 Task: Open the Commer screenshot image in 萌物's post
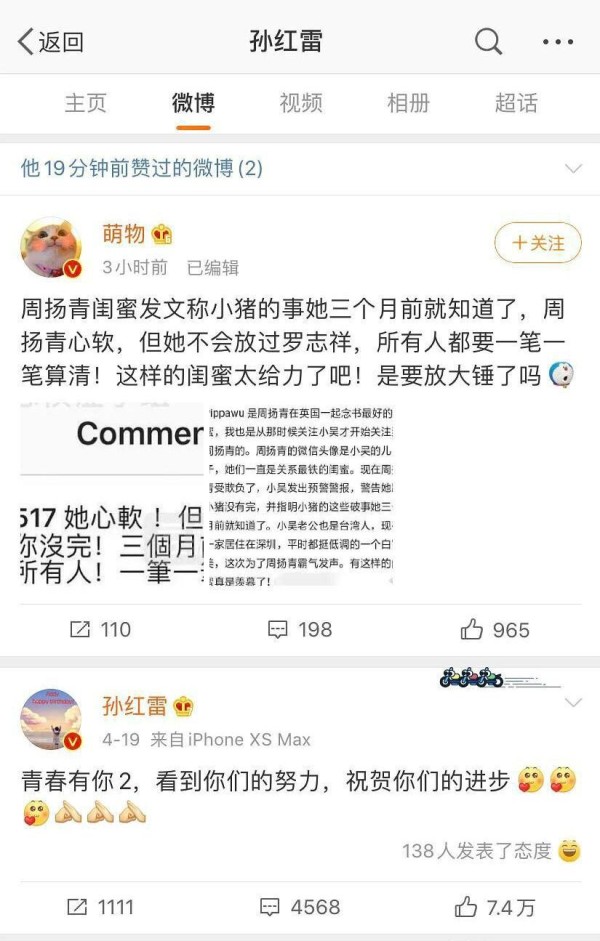[112, 495]
